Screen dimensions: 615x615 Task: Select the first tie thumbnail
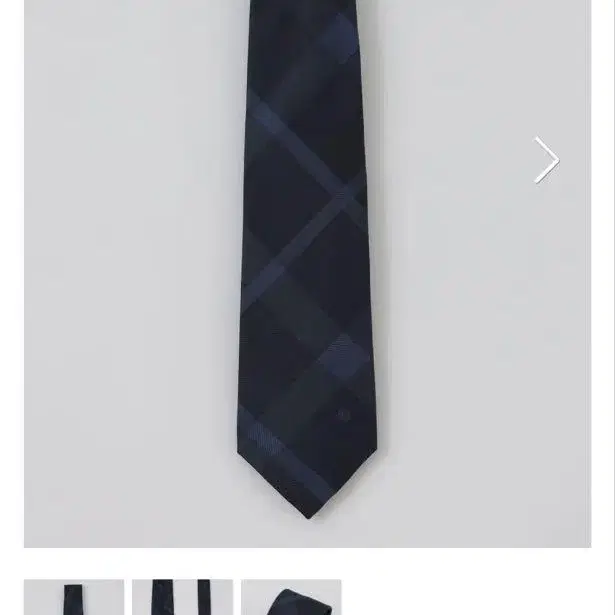[74, 597]
